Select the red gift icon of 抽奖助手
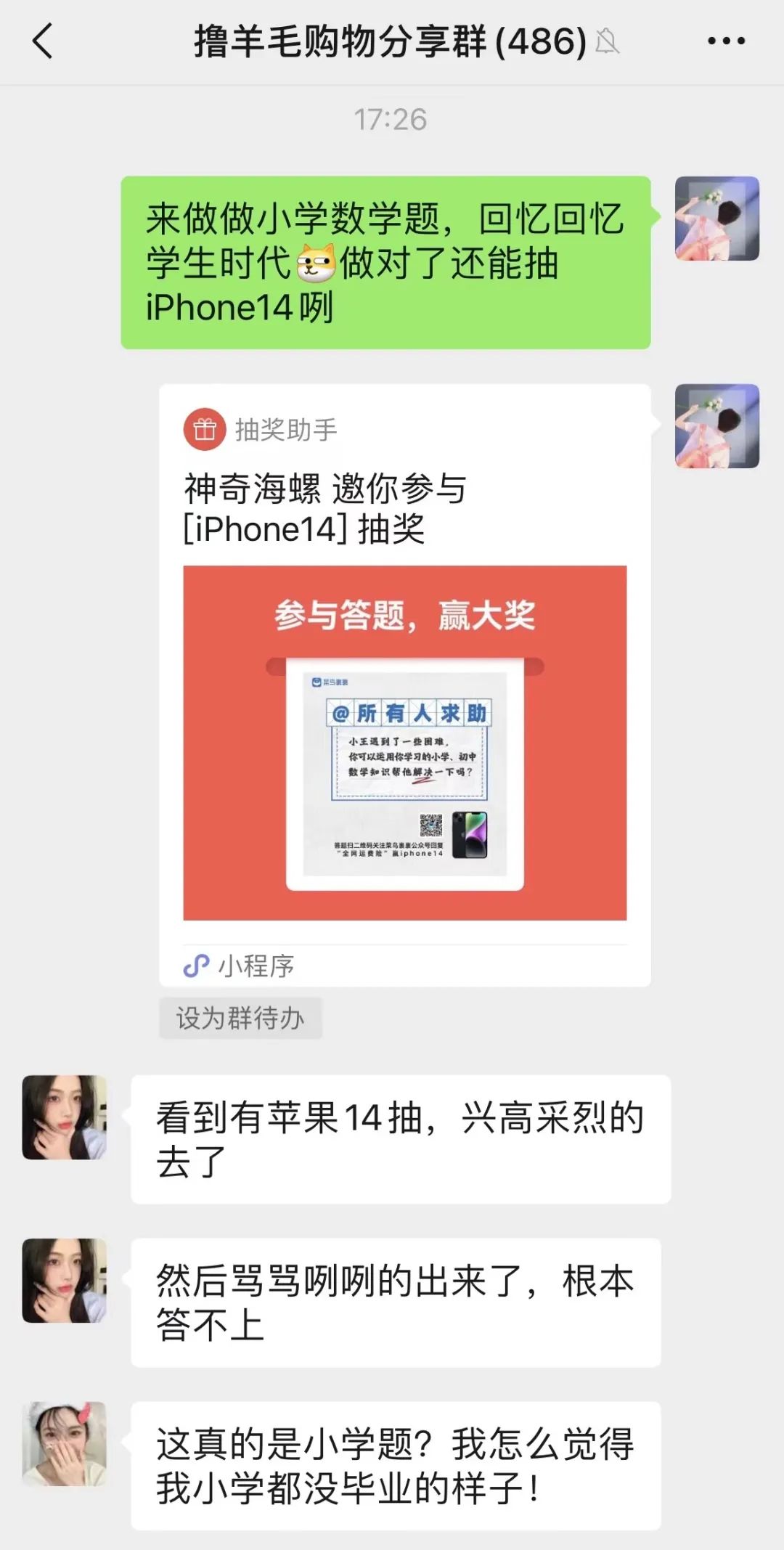Viewport: 784px width, 1550px height. [x=205, y=428]
